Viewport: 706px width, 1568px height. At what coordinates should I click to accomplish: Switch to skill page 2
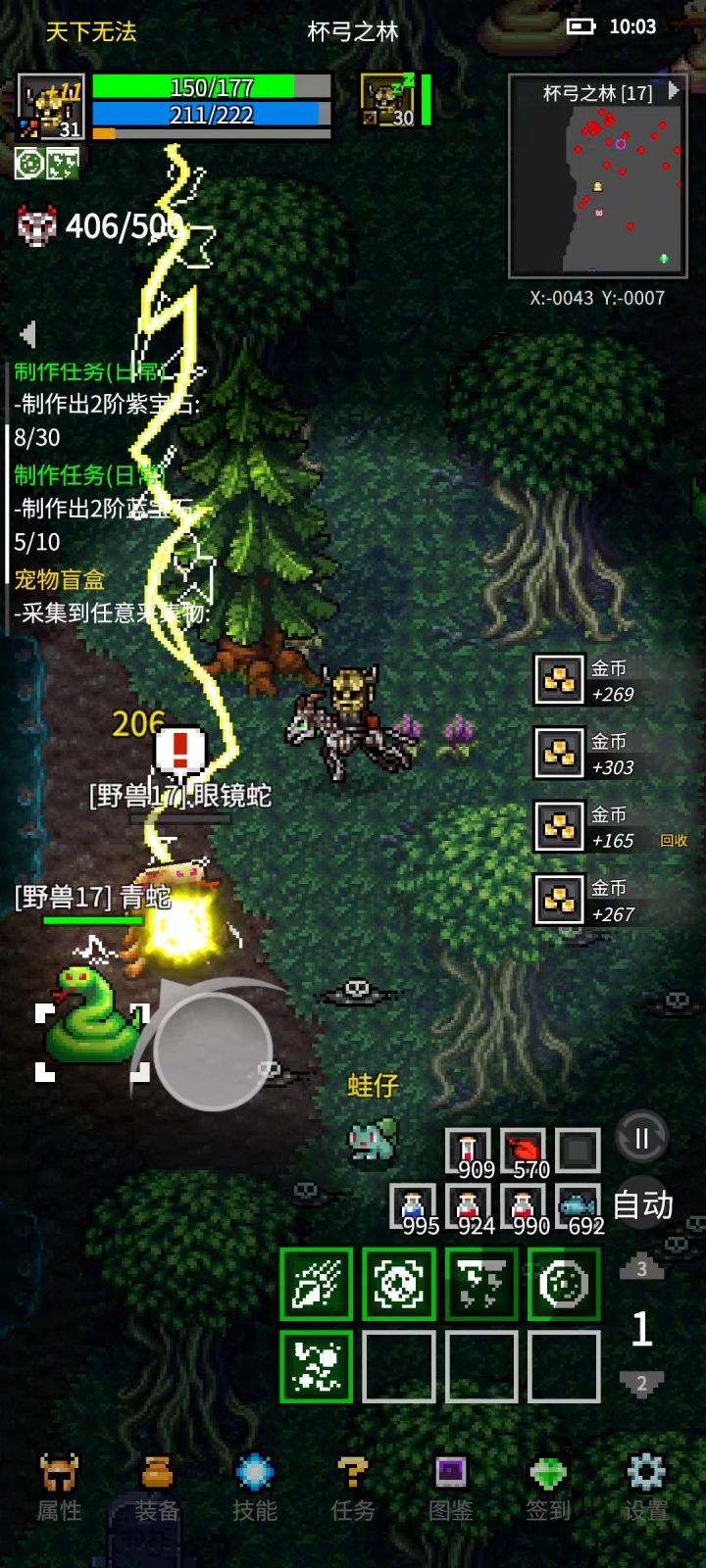(641, 1384)
